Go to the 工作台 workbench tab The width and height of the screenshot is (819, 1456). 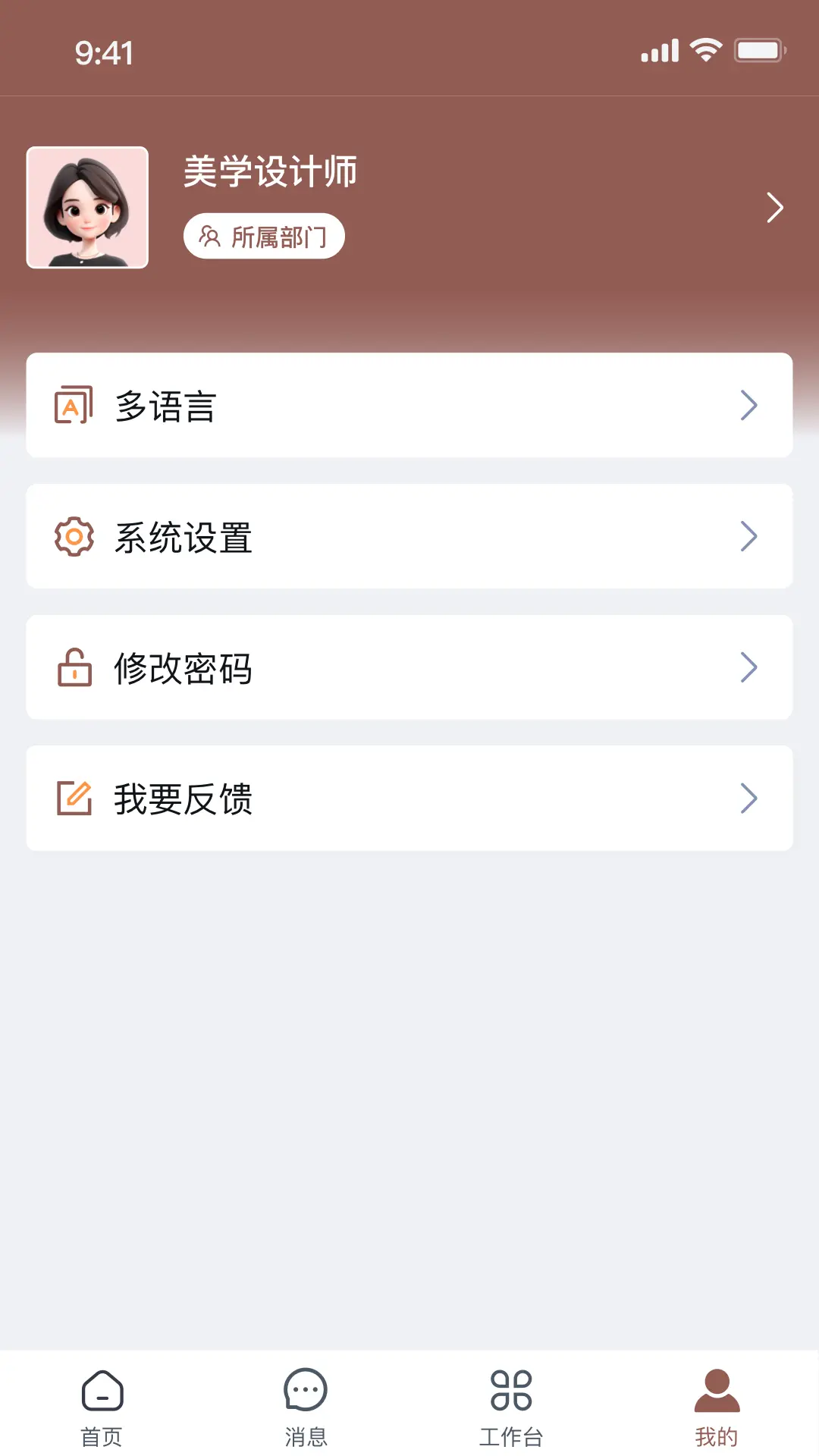pyautogui.click(x=511, y=1407)
